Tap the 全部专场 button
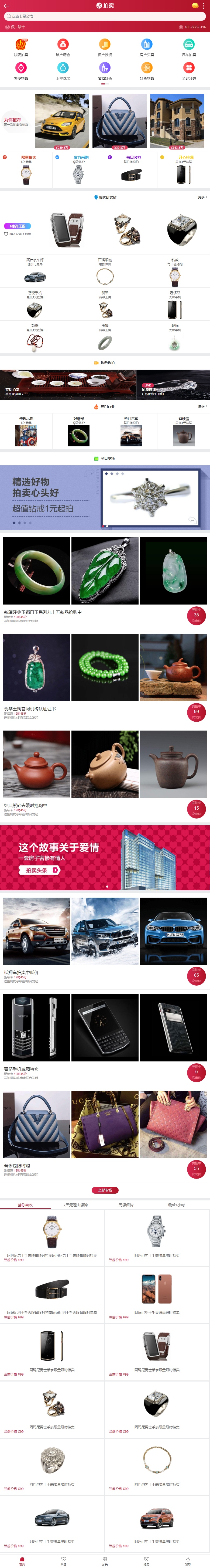The height and width of the screenshot is (1568, 210). point(105,1190)
